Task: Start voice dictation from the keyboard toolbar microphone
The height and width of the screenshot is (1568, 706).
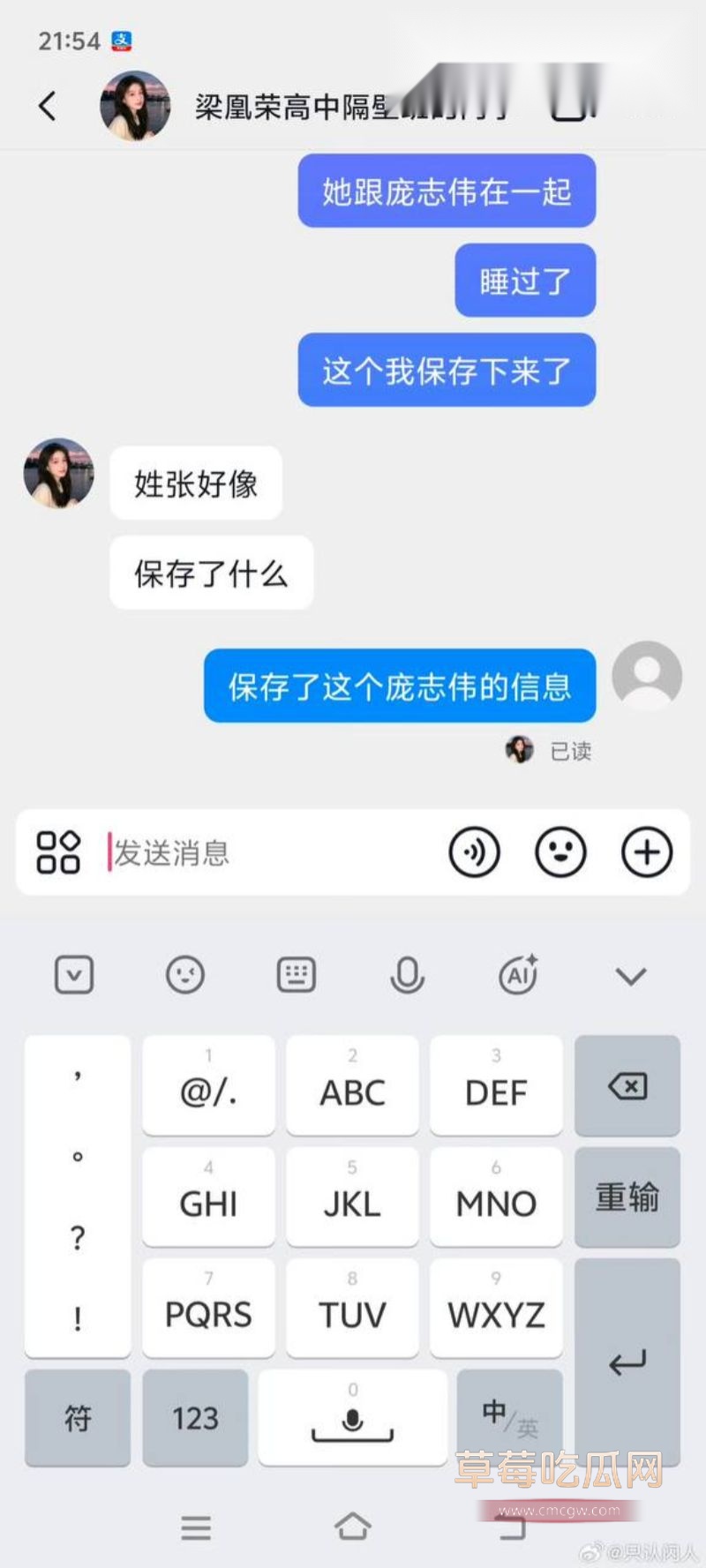Action: coord(406,975)
